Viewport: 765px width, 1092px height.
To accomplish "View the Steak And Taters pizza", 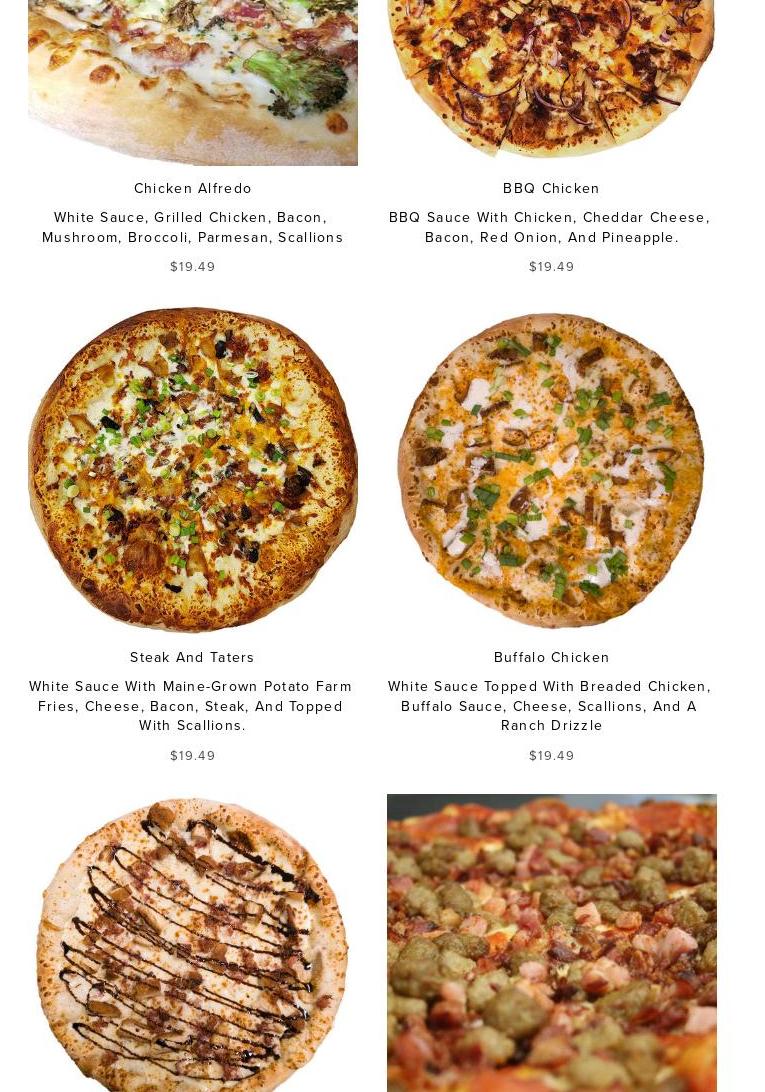I will [x=192, y=657].
